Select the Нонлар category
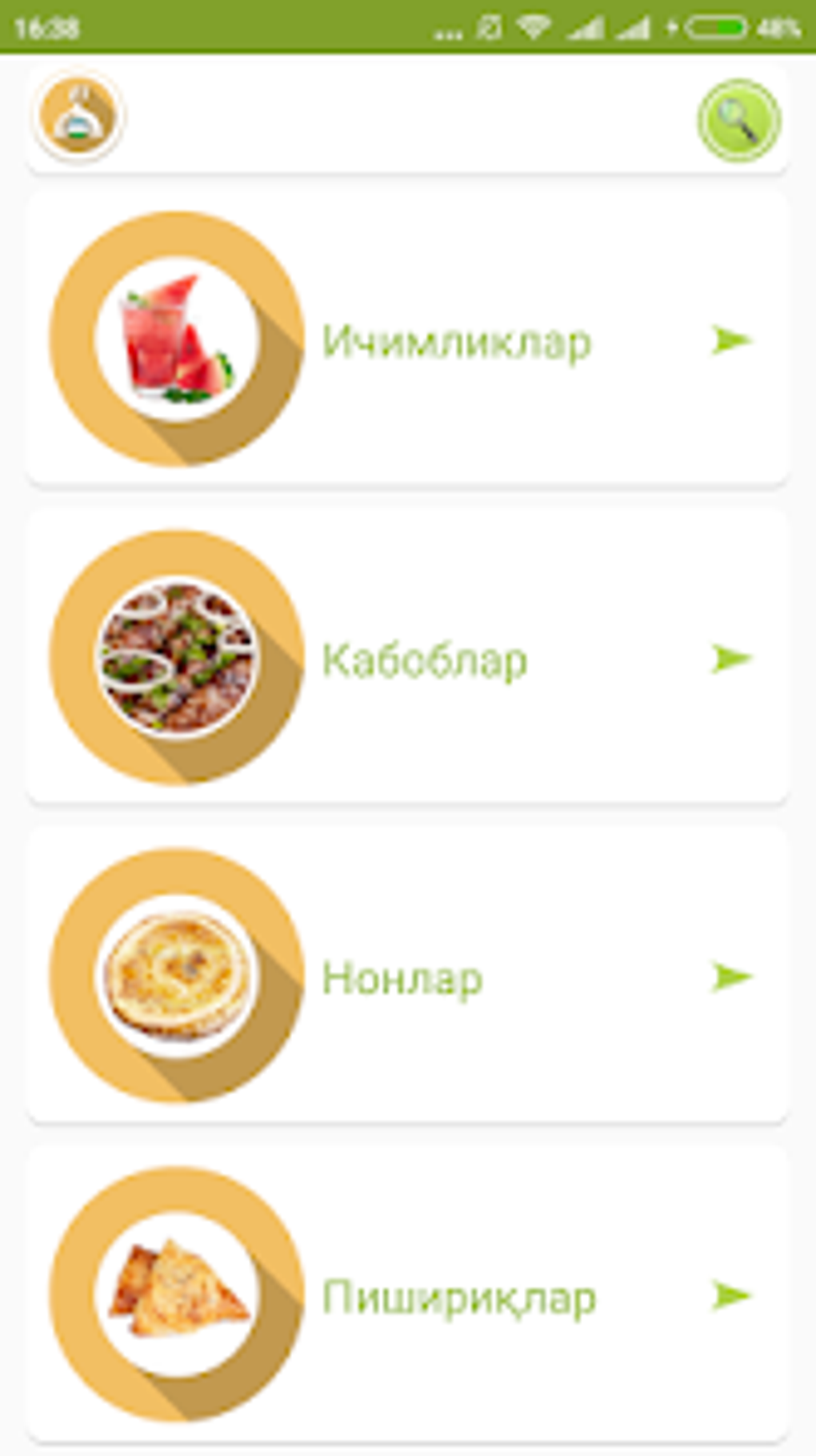816x1456 pixels. tap(407, 975)
